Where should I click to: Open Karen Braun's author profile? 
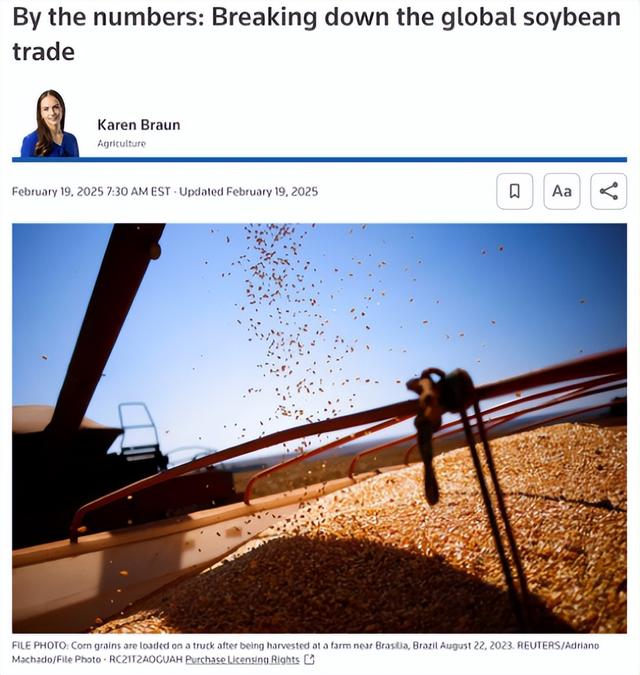click(138, 125)
